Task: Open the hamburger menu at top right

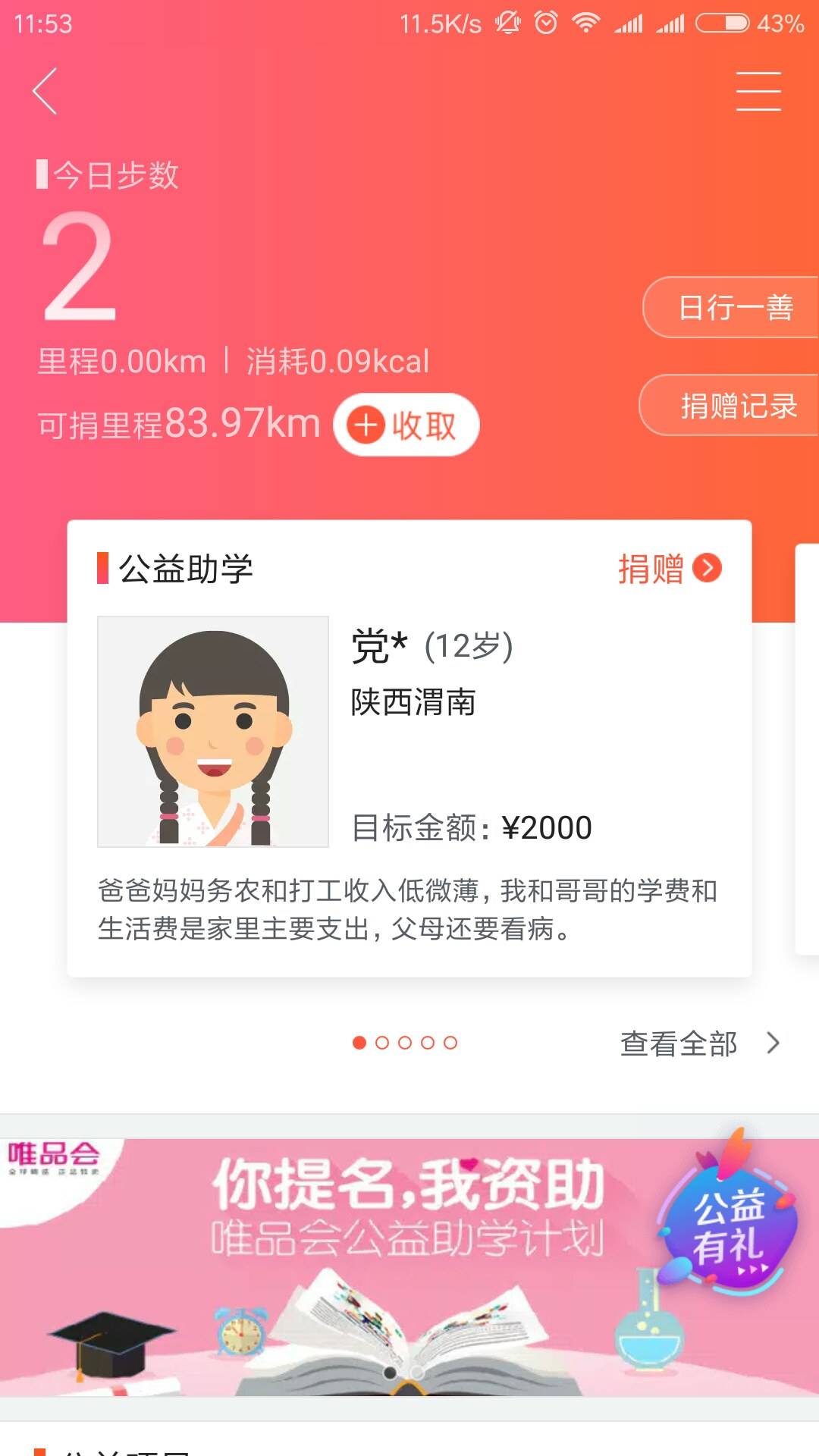Action: 758,91
